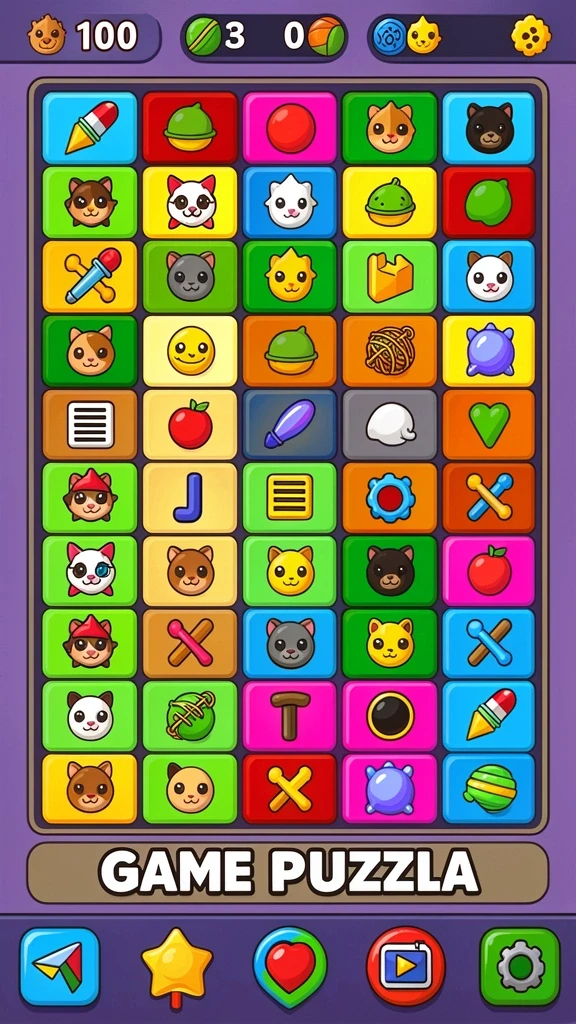
Task: Tap the striped green ball on blue tile
Action: click(488, 788)
